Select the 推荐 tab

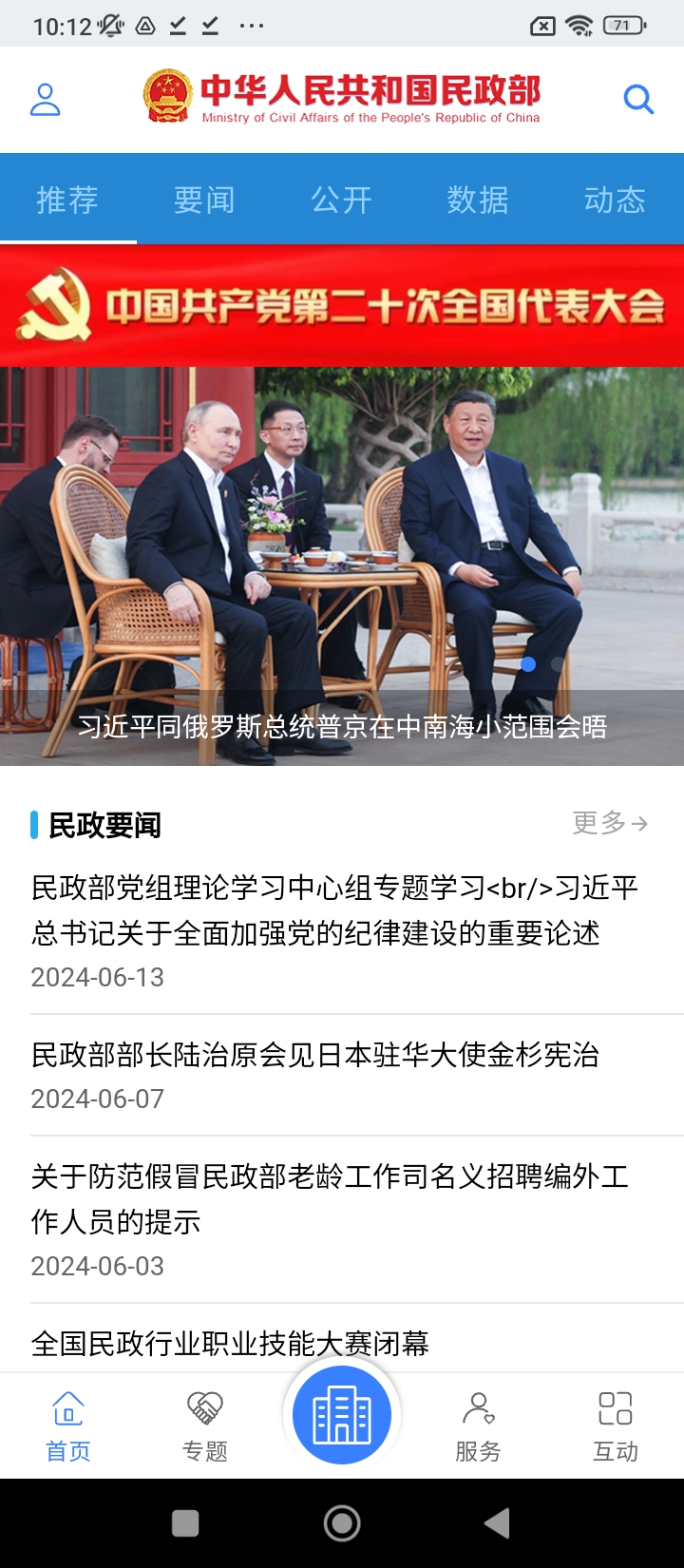[67, 200]
